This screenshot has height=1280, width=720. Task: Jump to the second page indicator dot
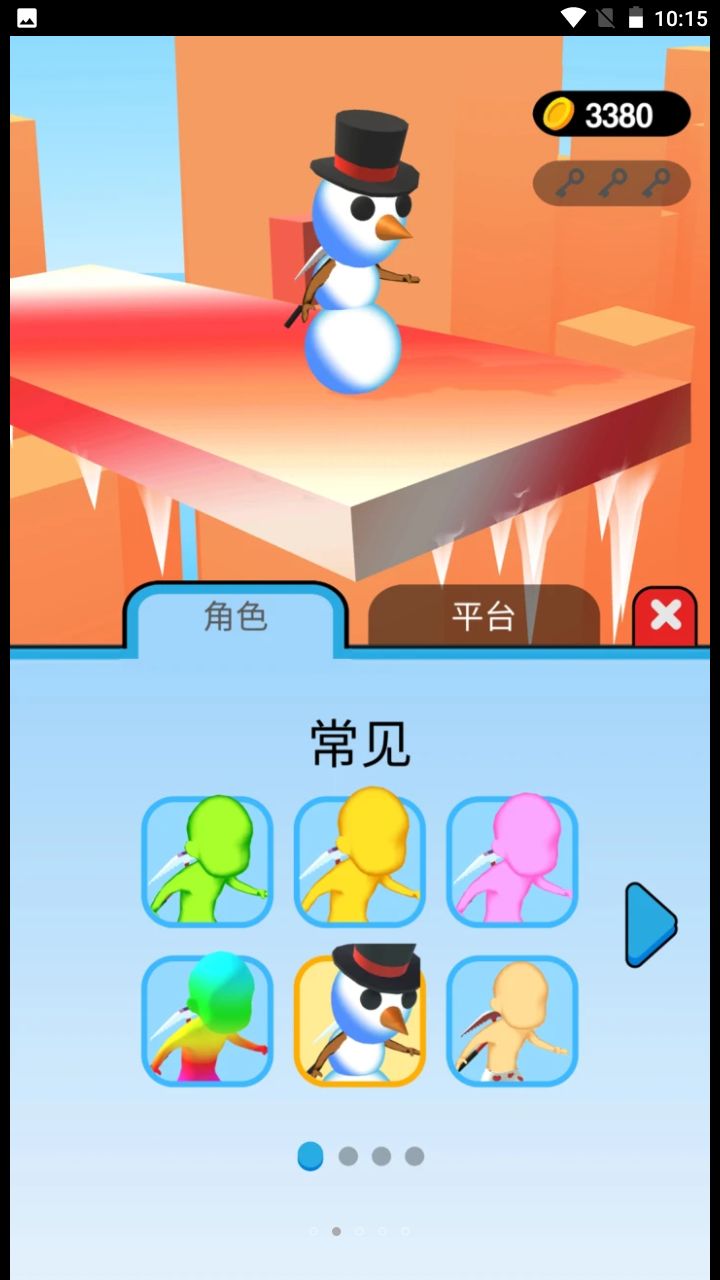pyautogui.click(x=348, y=1156)
